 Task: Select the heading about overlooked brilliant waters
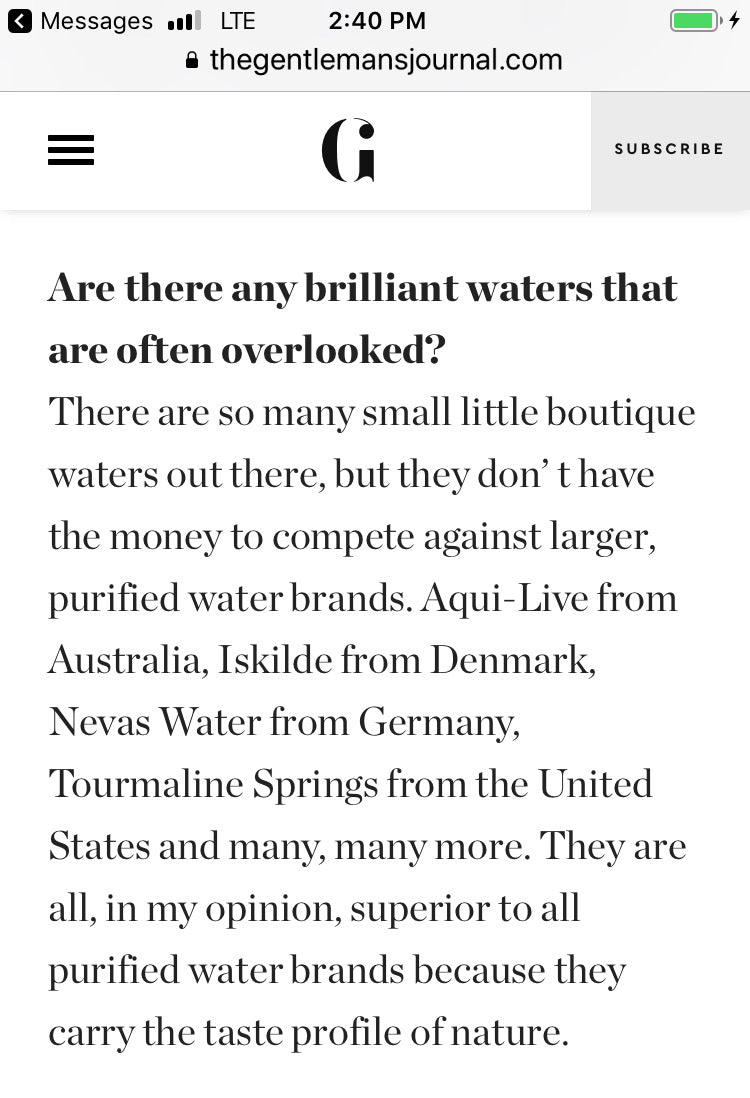point(364,317)
